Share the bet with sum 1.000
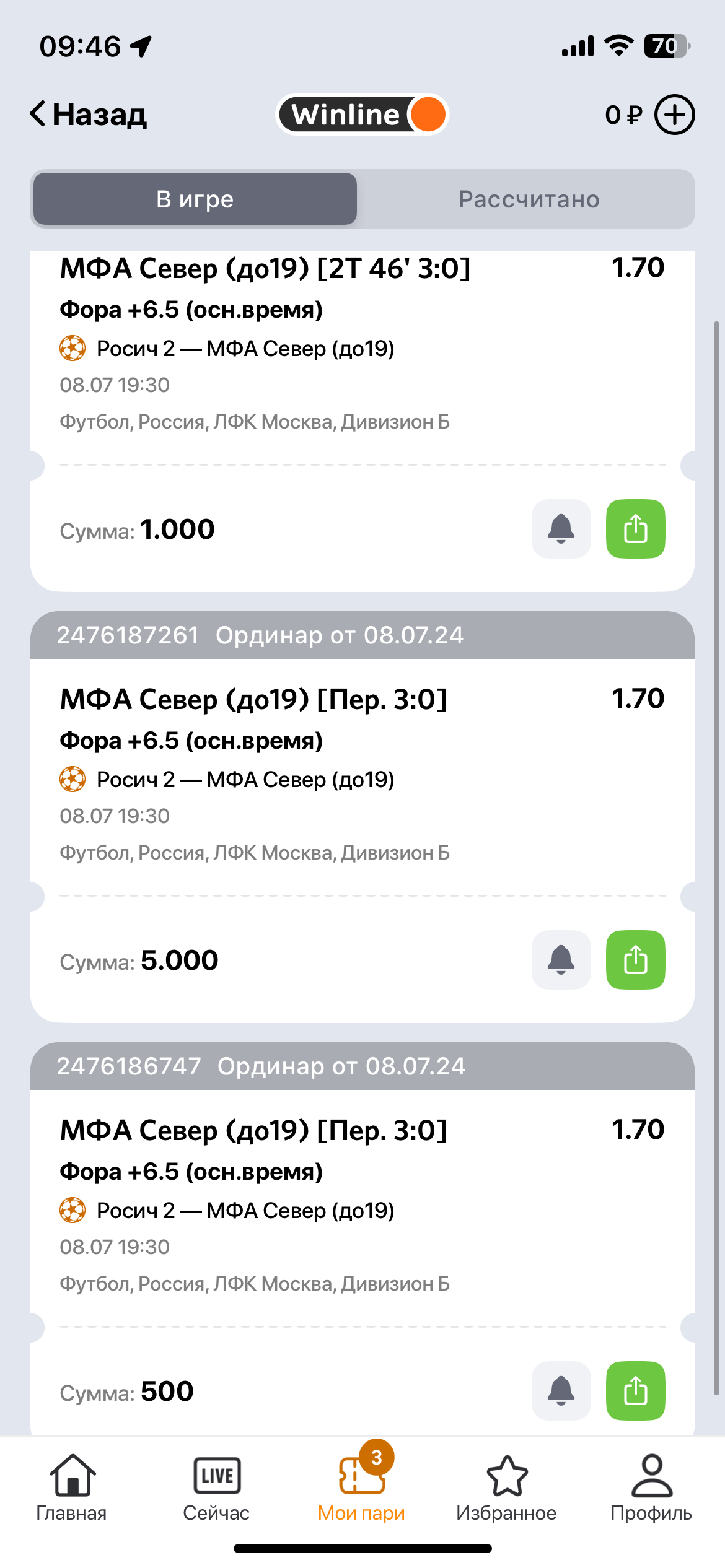Image resolution: width=725 pixels, height=1568 pixels. click(635, 529)
